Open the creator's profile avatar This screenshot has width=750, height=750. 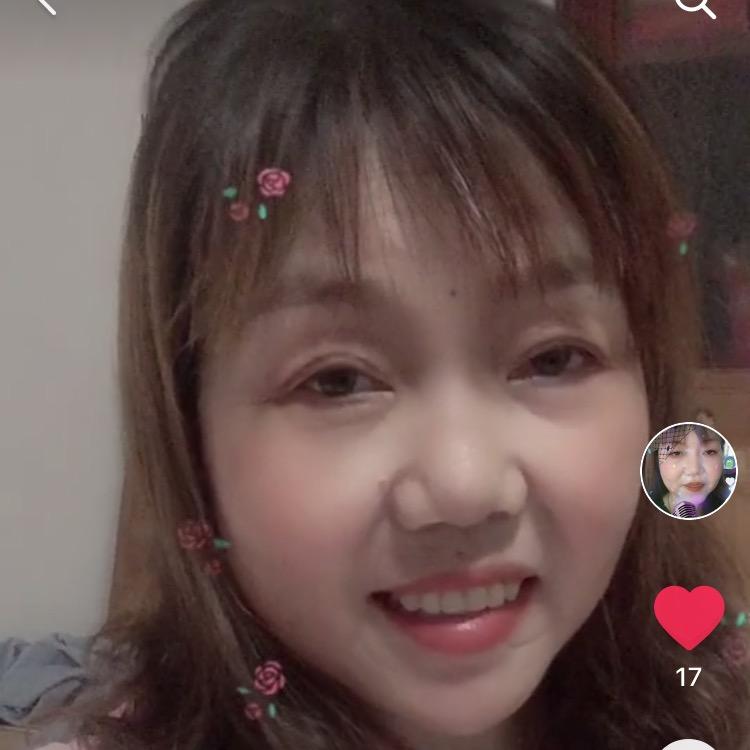click(x=688, y=470)
